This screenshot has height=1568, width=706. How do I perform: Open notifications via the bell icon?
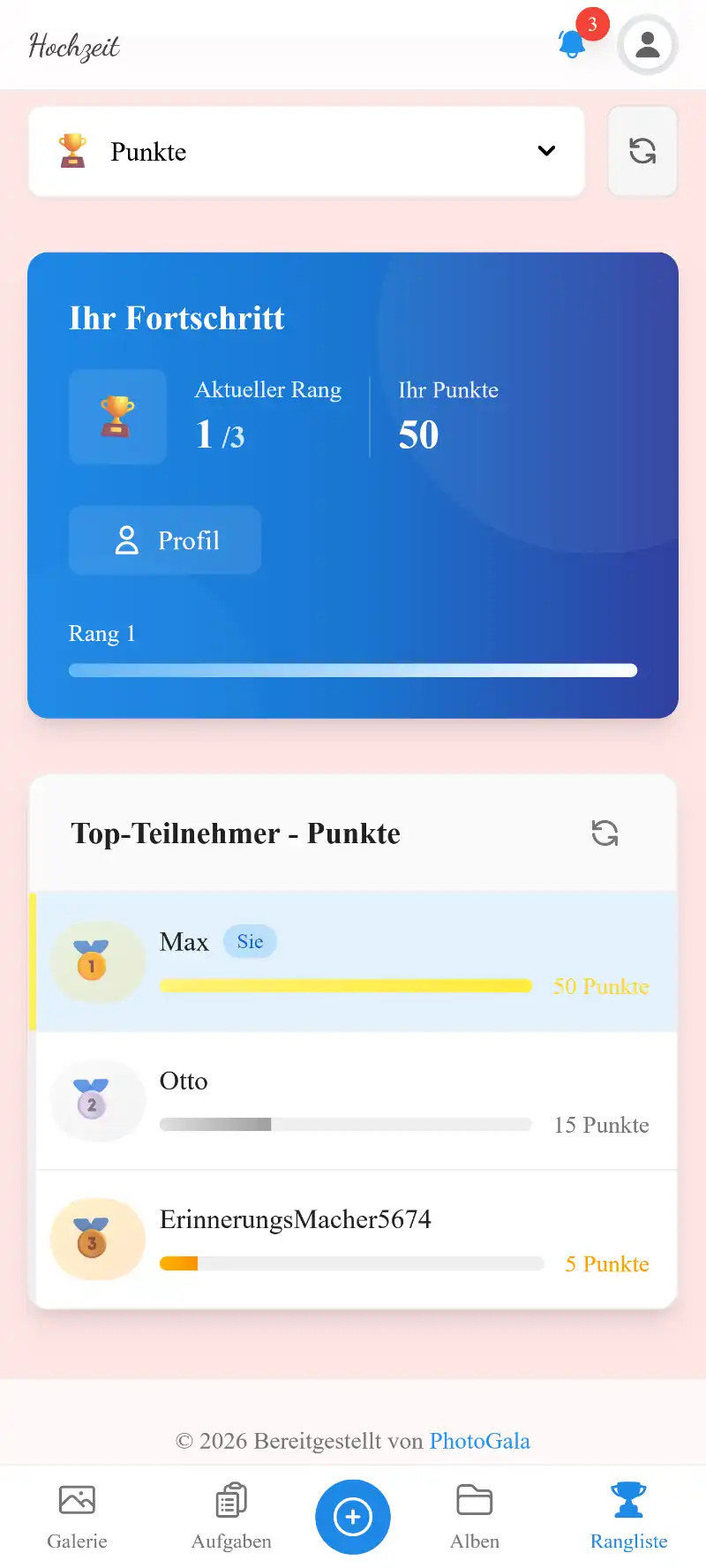pos(570,44)
